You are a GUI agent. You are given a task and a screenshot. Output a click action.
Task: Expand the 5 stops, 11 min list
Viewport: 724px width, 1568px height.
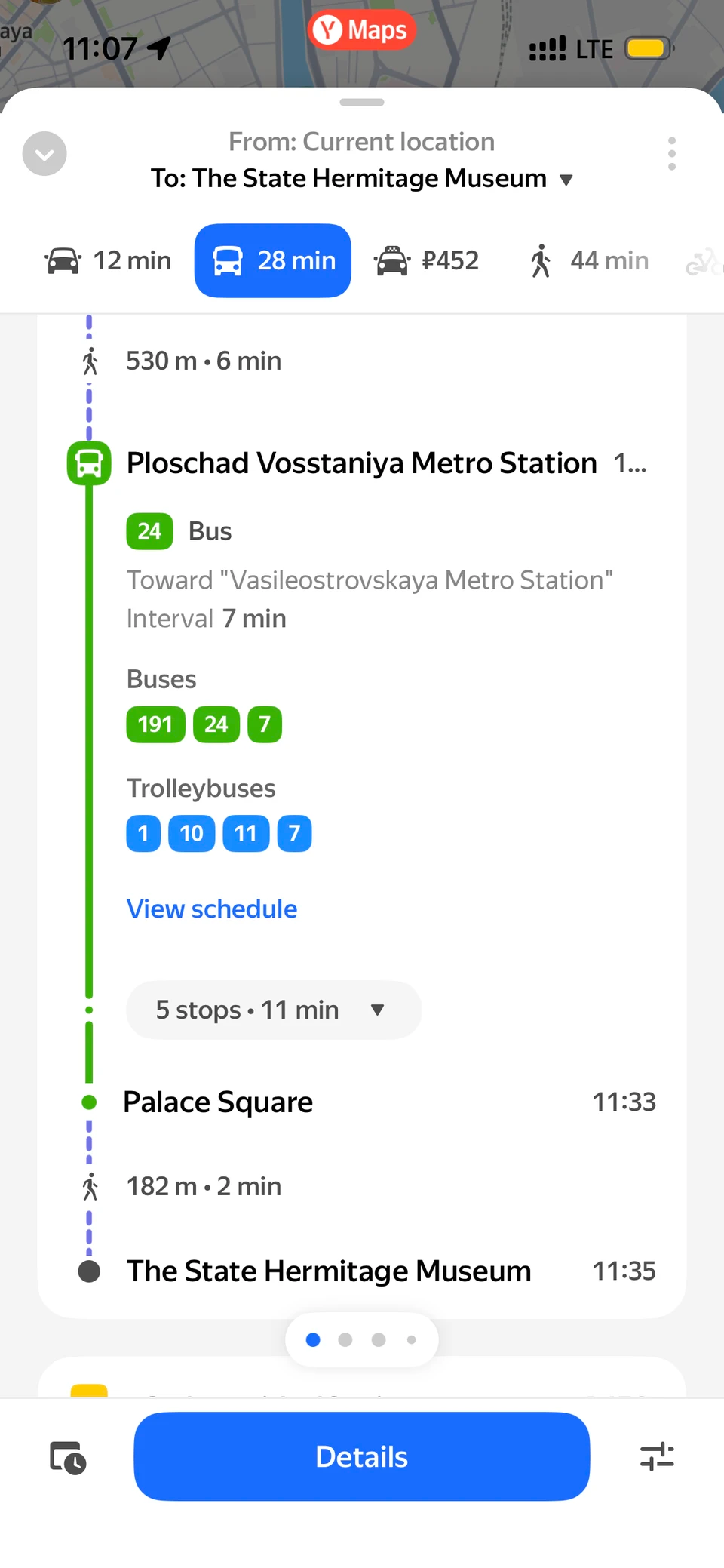[x=272, y=1010]
